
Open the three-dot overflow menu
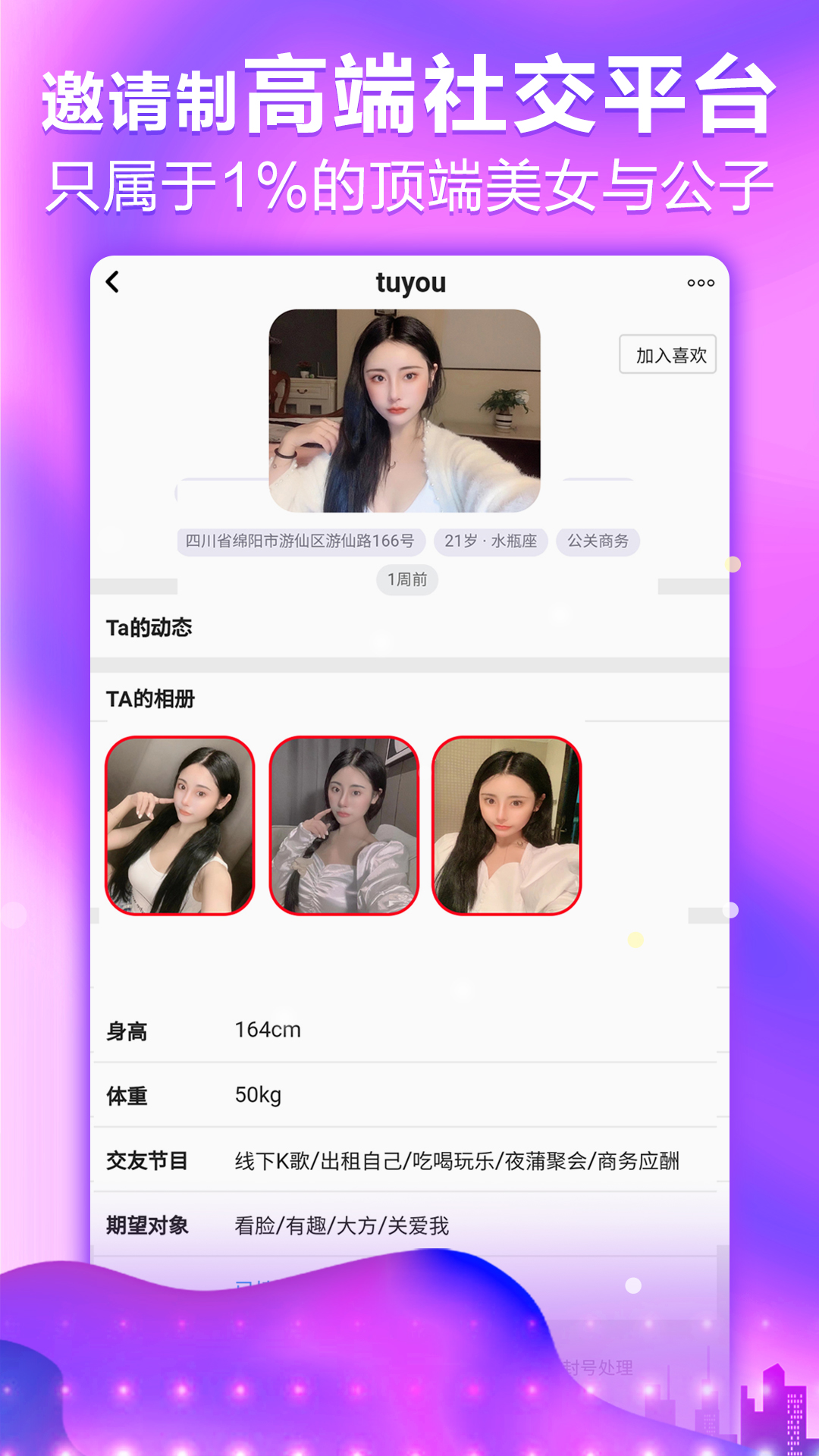click(700, 283)
